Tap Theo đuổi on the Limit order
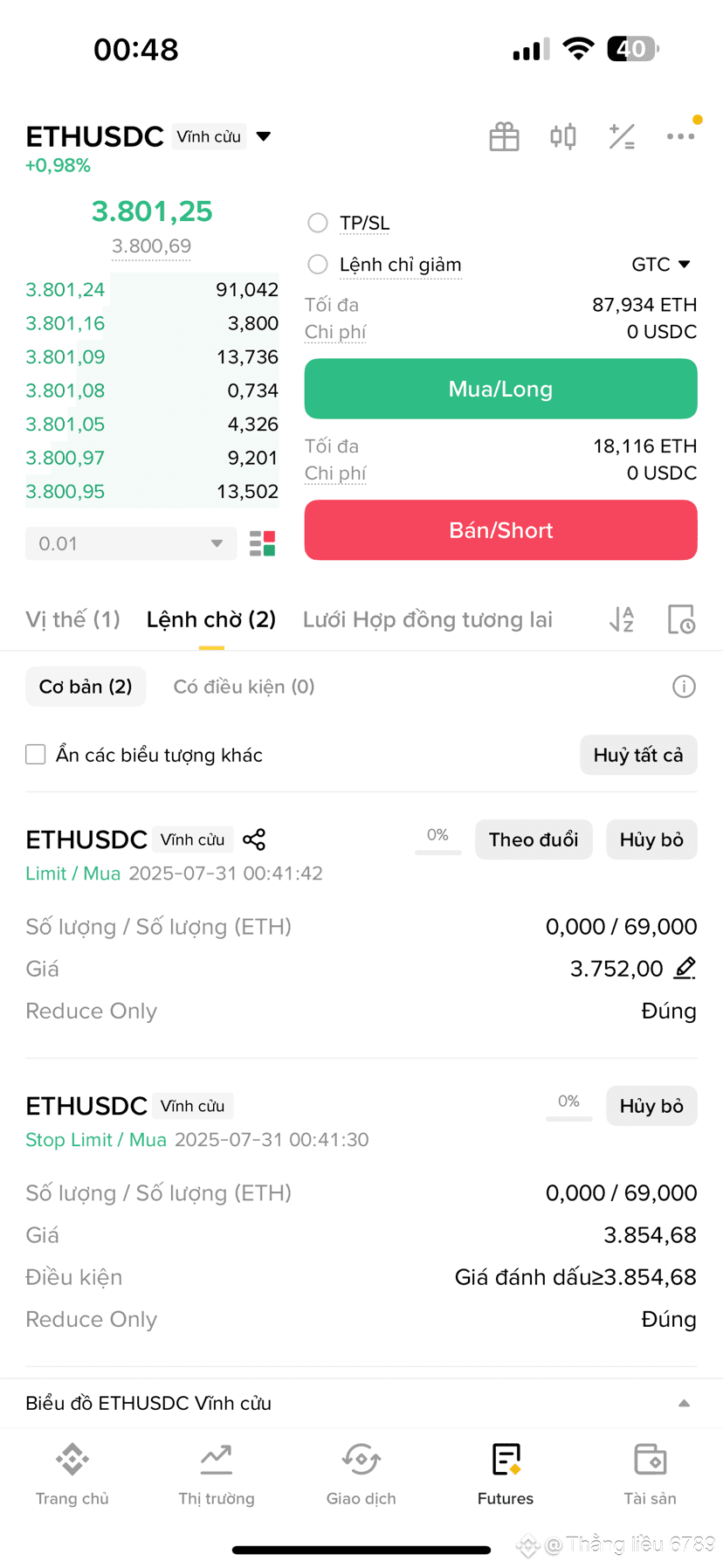 click(x=534, y=839)
